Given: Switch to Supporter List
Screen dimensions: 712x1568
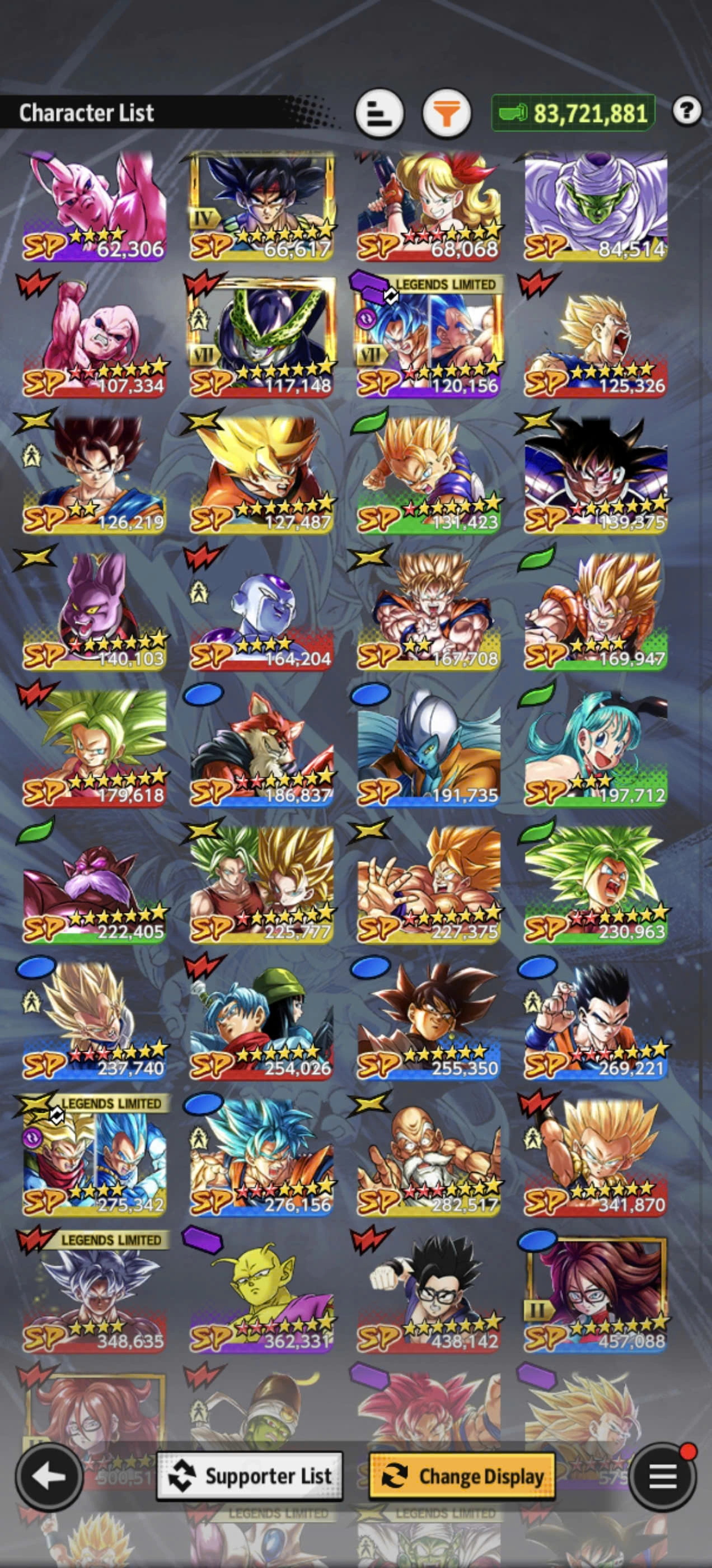Looking at the screenshot, I should tap(250, 1476).
